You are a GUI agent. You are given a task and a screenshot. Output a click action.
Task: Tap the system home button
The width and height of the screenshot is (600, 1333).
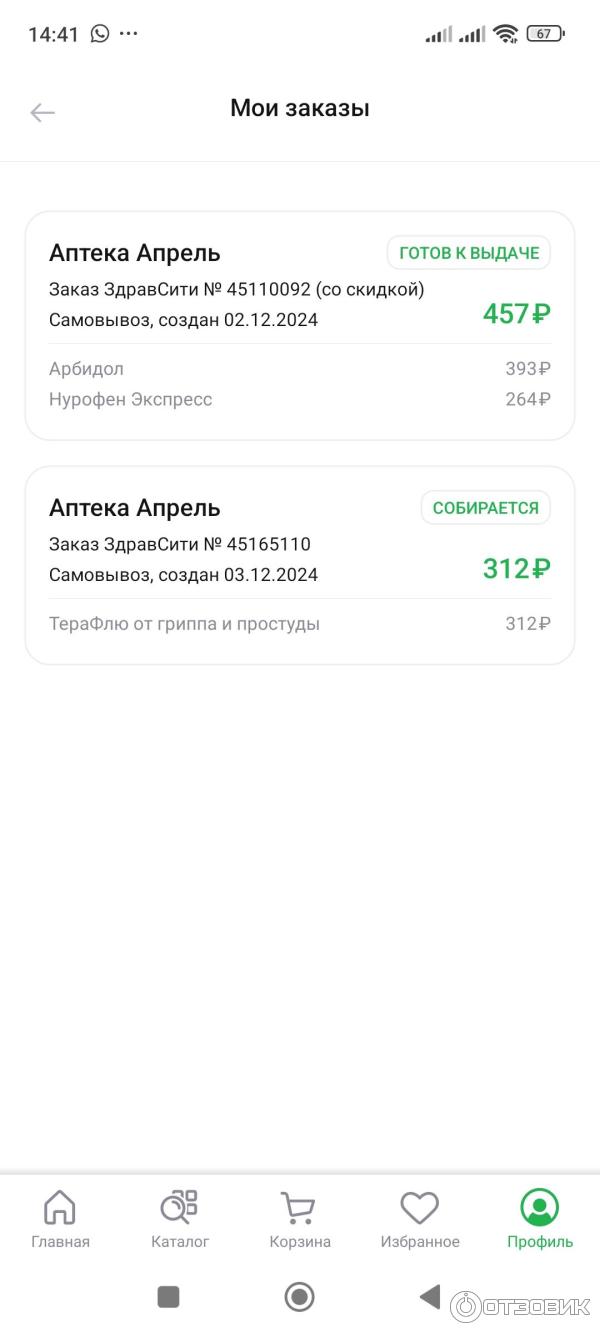[299, 1297]
